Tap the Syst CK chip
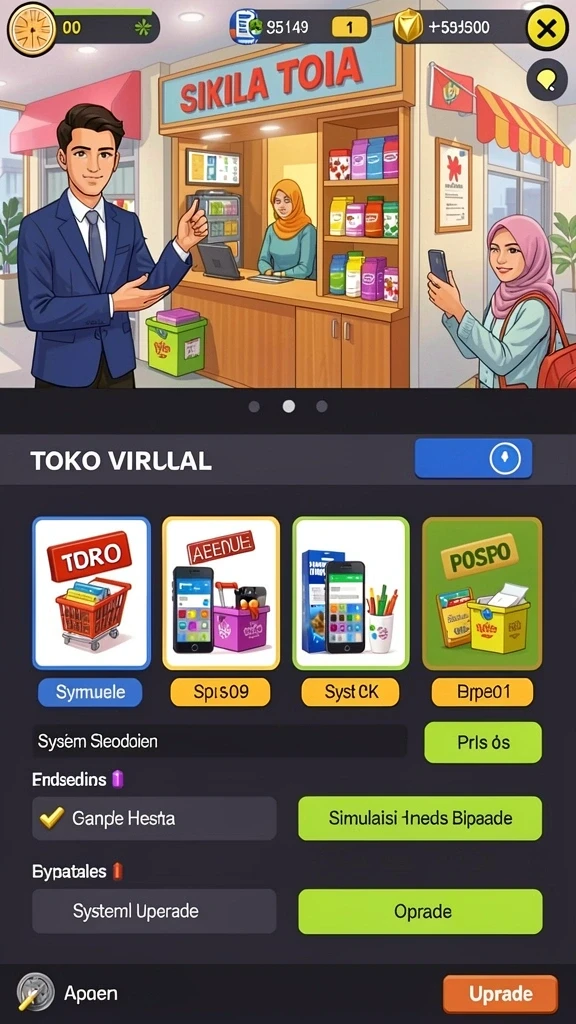 pyautogui.click(x=351, y=692)
